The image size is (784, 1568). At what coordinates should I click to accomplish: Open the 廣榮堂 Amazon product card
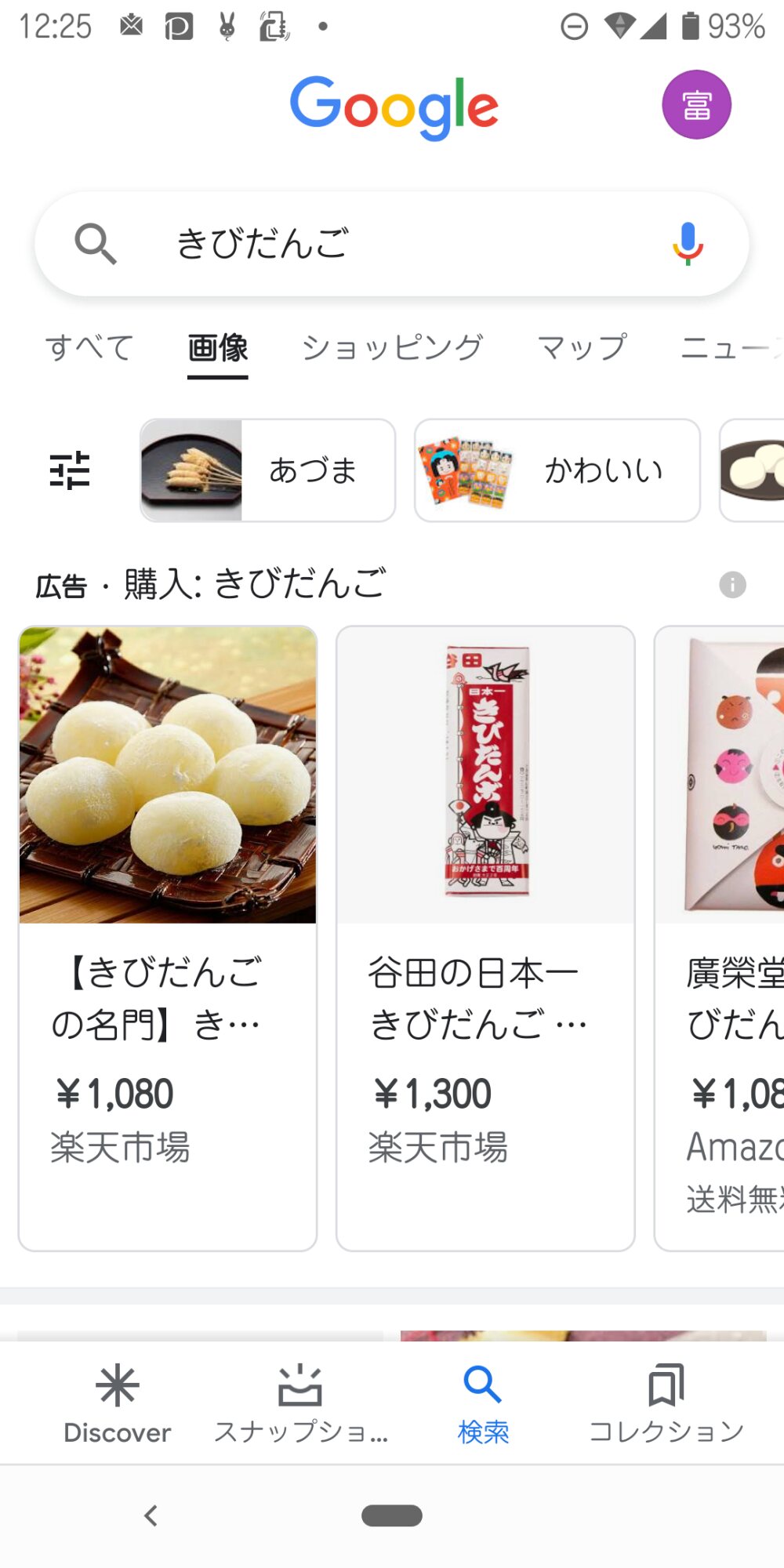(x=721, y=937)
